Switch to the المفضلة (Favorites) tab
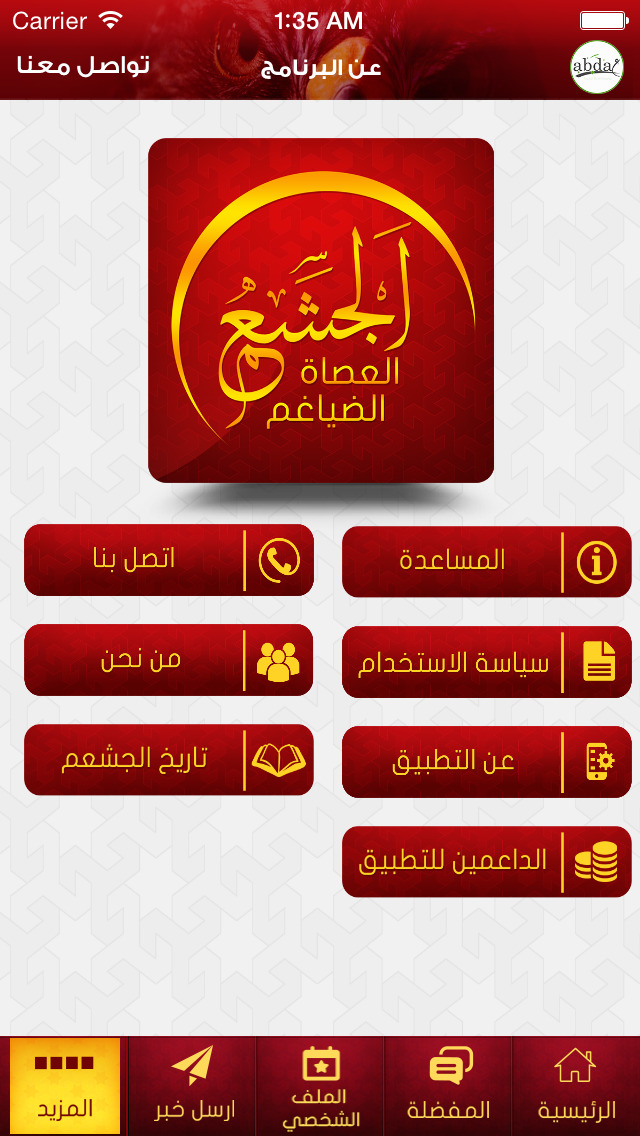640x1136 pixels. pos(449,1085)
